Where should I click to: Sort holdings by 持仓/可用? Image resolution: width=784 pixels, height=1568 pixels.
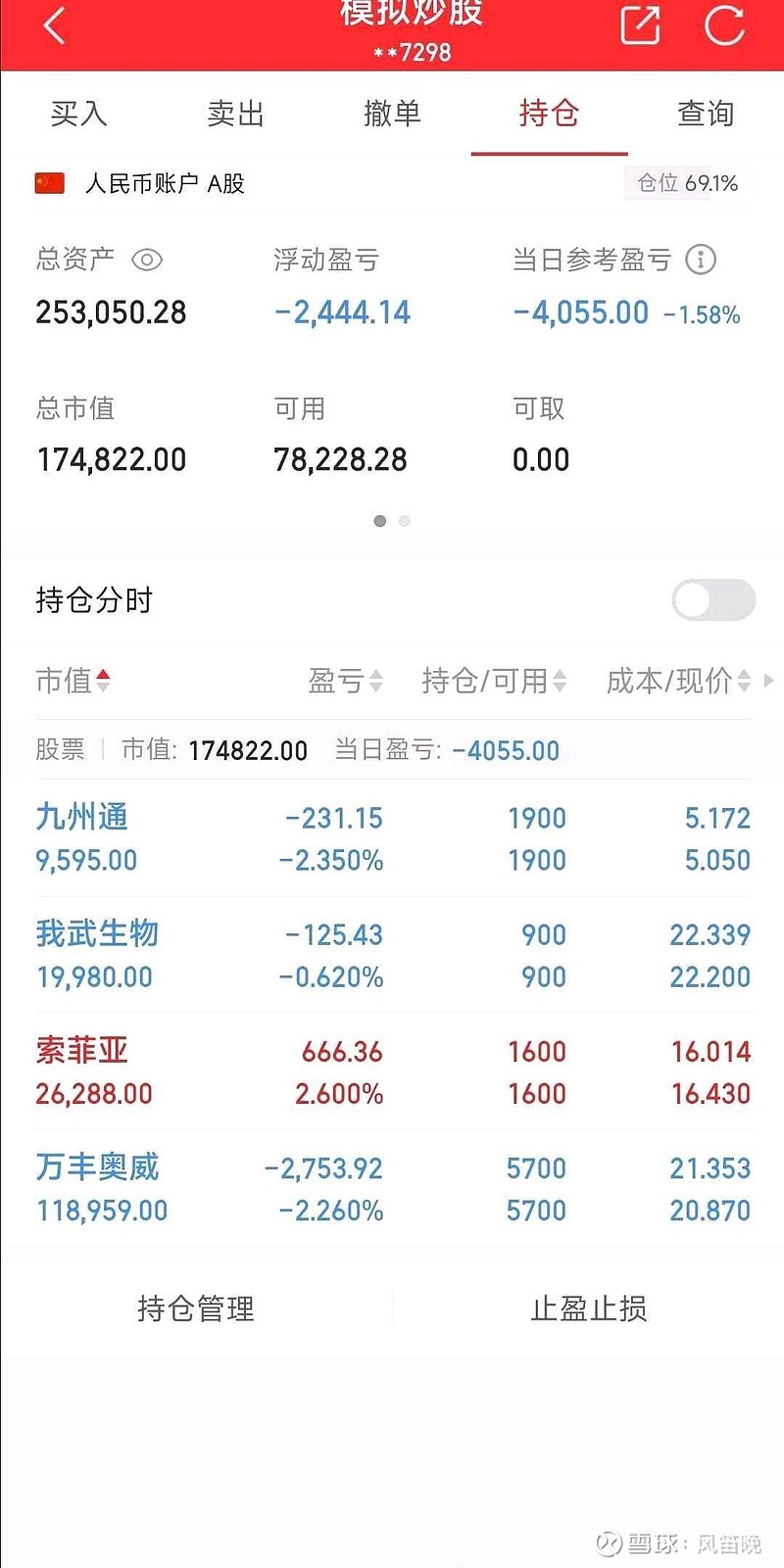coord(494,681)
